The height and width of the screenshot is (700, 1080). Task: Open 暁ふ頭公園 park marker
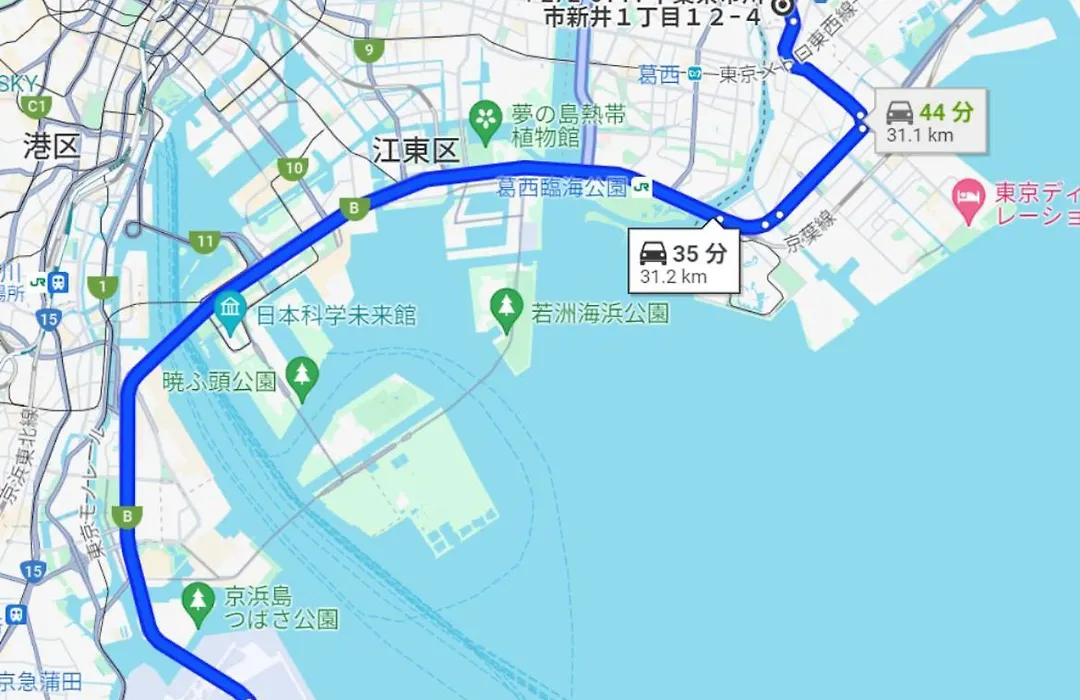300,376
